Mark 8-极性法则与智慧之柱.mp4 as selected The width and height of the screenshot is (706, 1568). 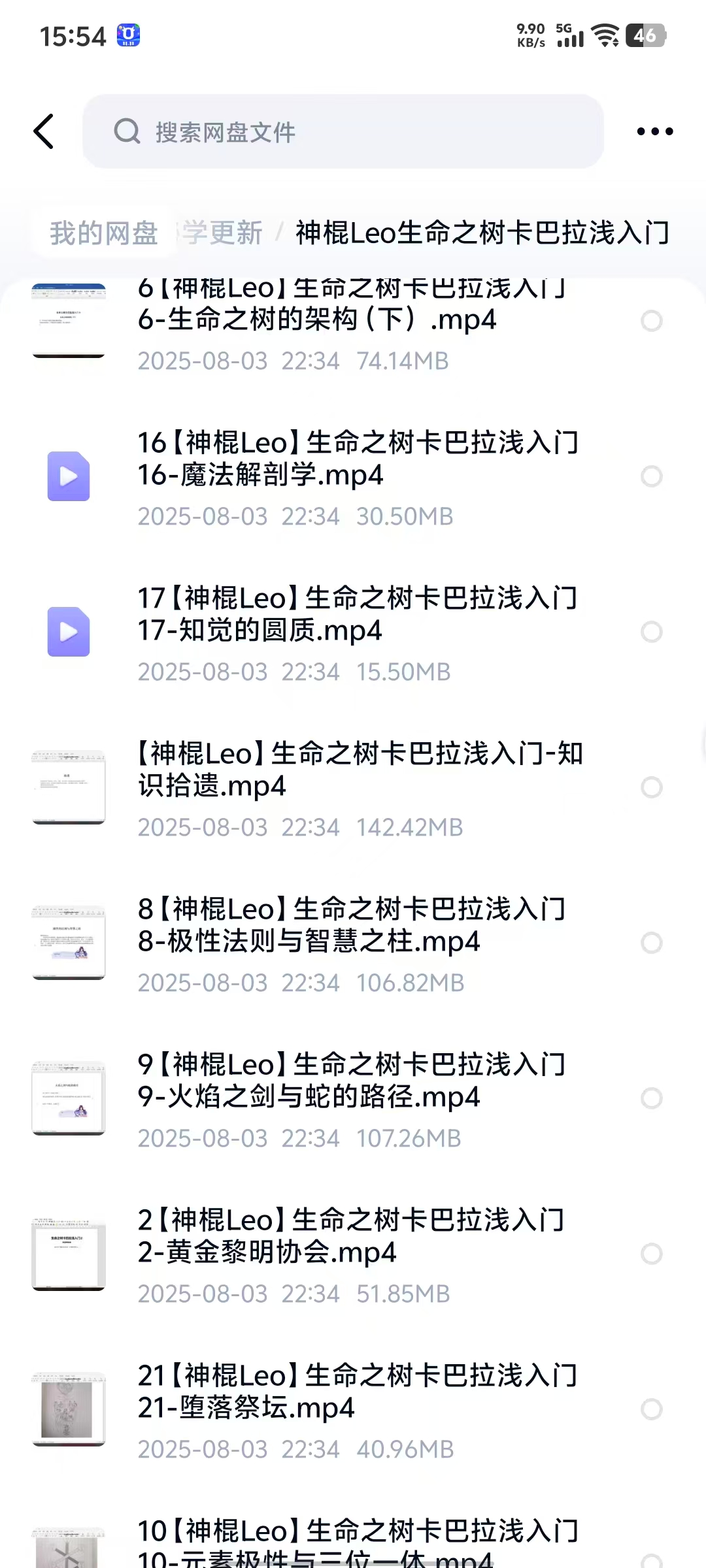(651, 943)
